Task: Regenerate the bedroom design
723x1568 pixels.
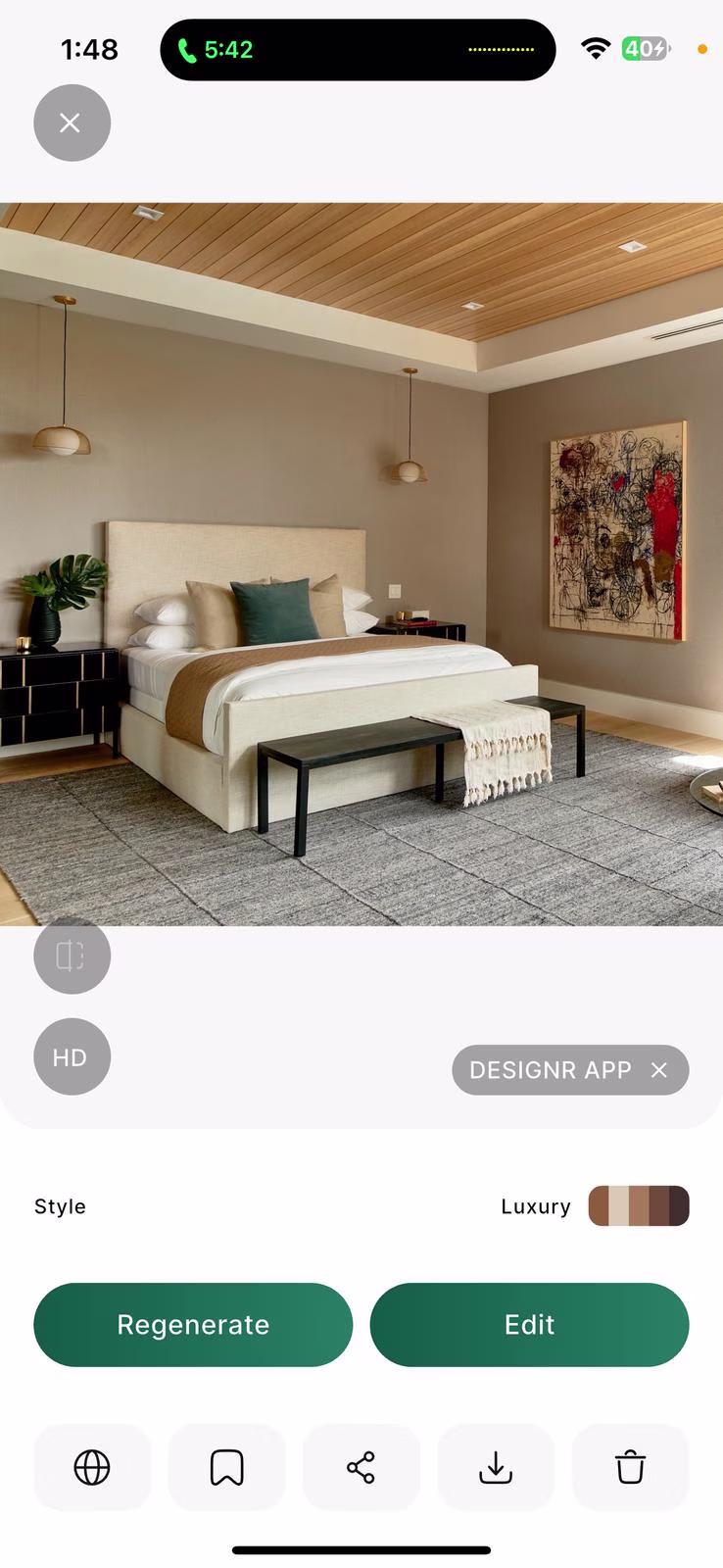Action: coord(193,1325)
